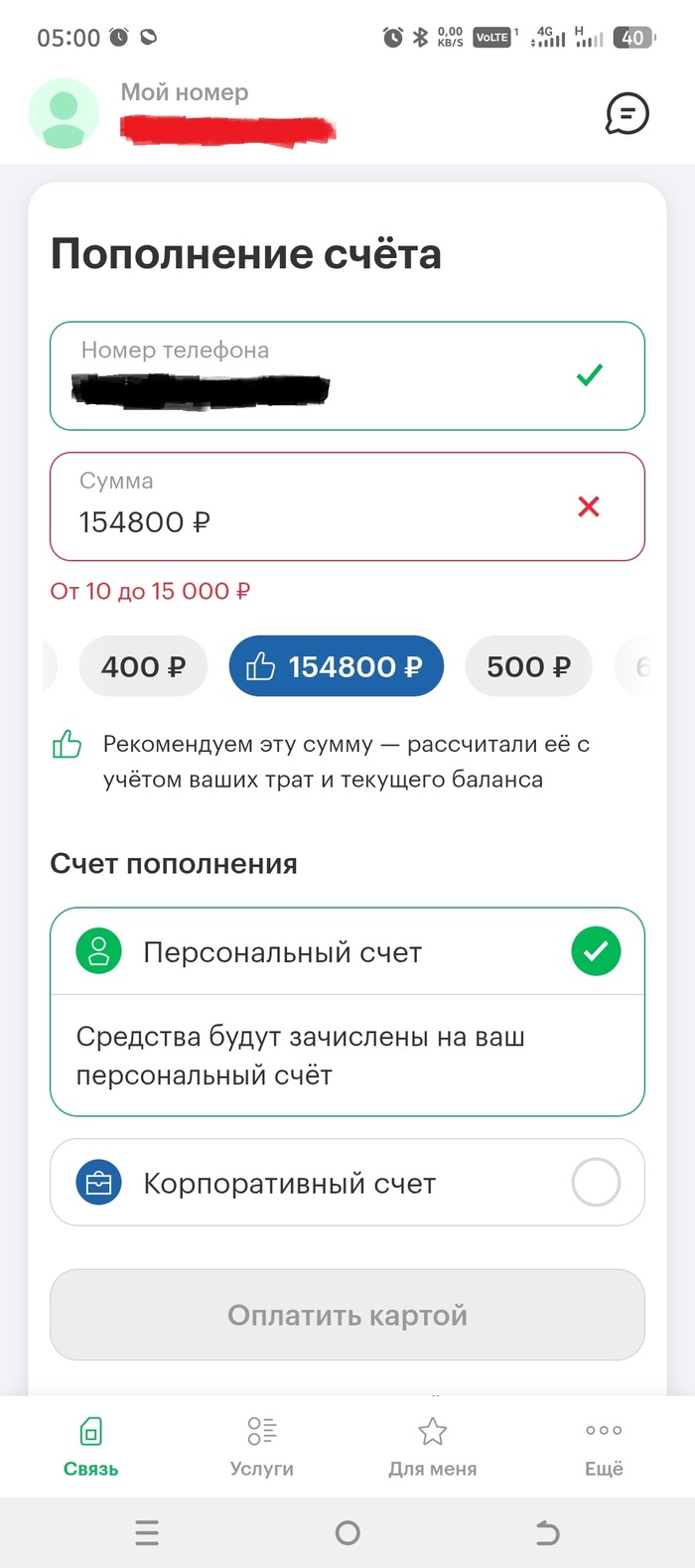Screen dimensions: 695x1568
Task: Open the support chat icon
Action: [x=626, y=114]
